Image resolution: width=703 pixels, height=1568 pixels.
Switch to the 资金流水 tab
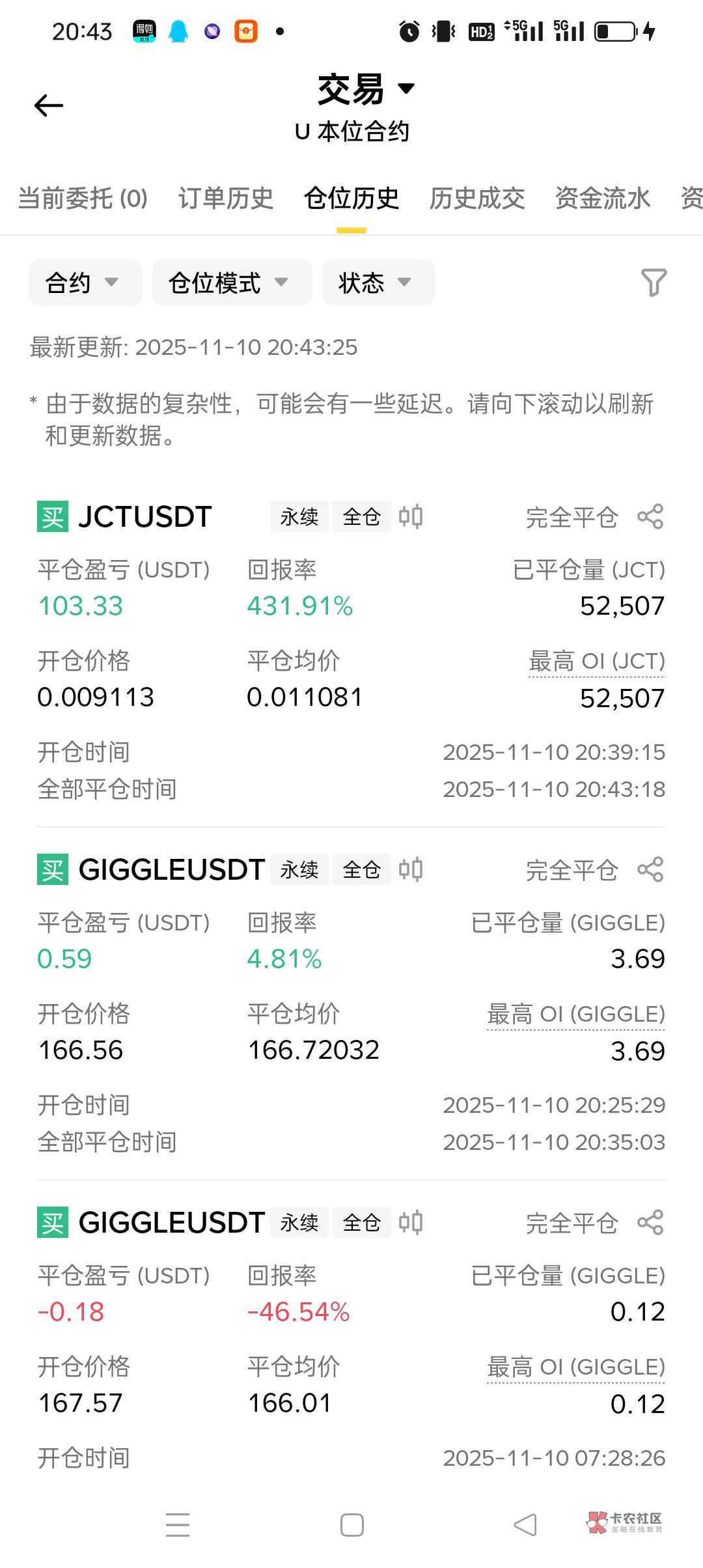(x=603, y=199)
